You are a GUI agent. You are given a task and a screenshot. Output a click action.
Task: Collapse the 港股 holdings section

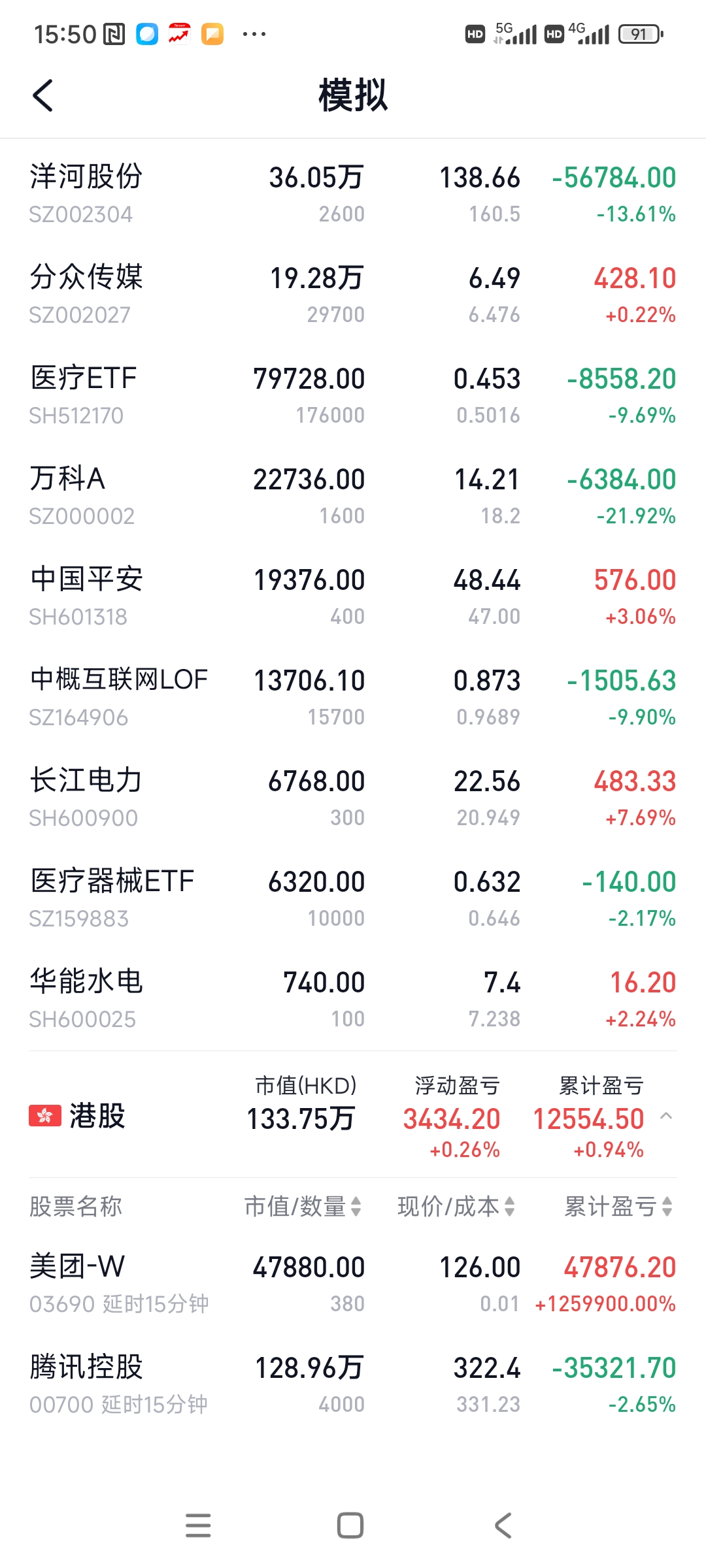[x=666, y=1116]
